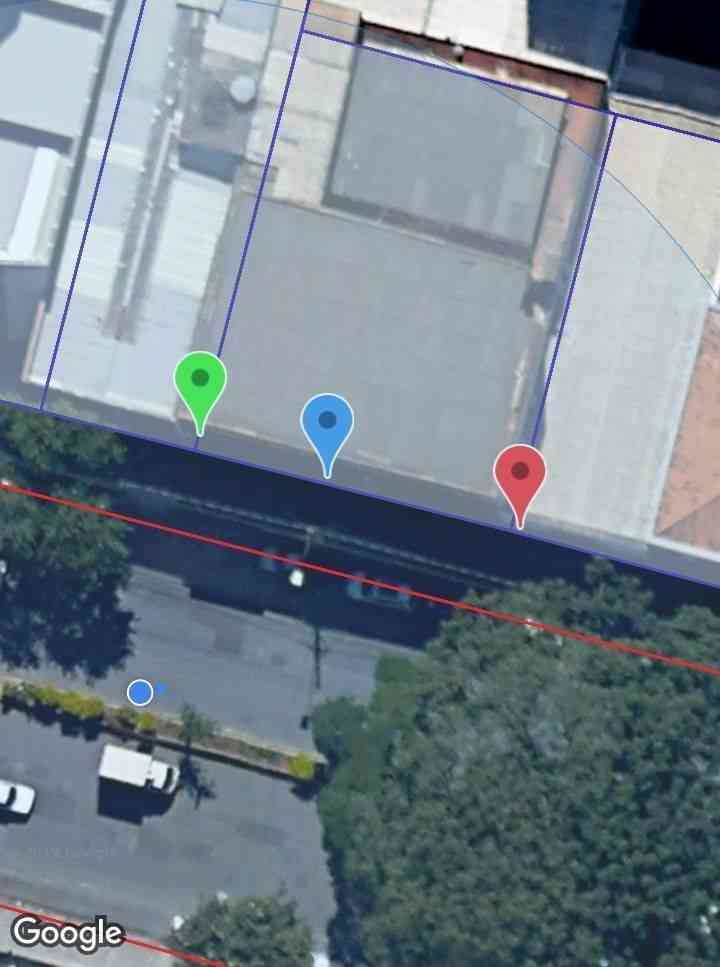Open the red map pin
Image resolution: width=720 pixels, height=967 pixels.
[520, 474]
